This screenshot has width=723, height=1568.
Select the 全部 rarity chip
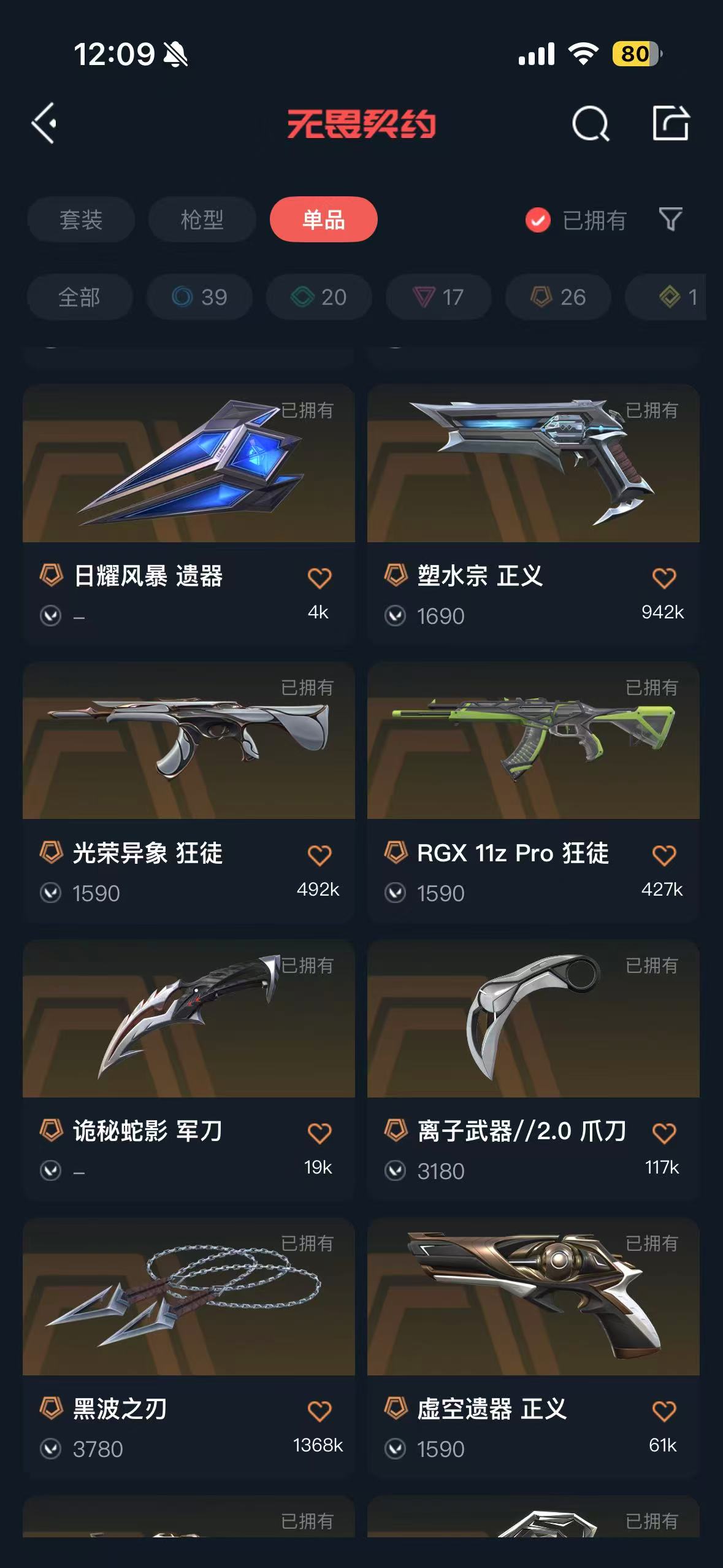tap(80, 298)
